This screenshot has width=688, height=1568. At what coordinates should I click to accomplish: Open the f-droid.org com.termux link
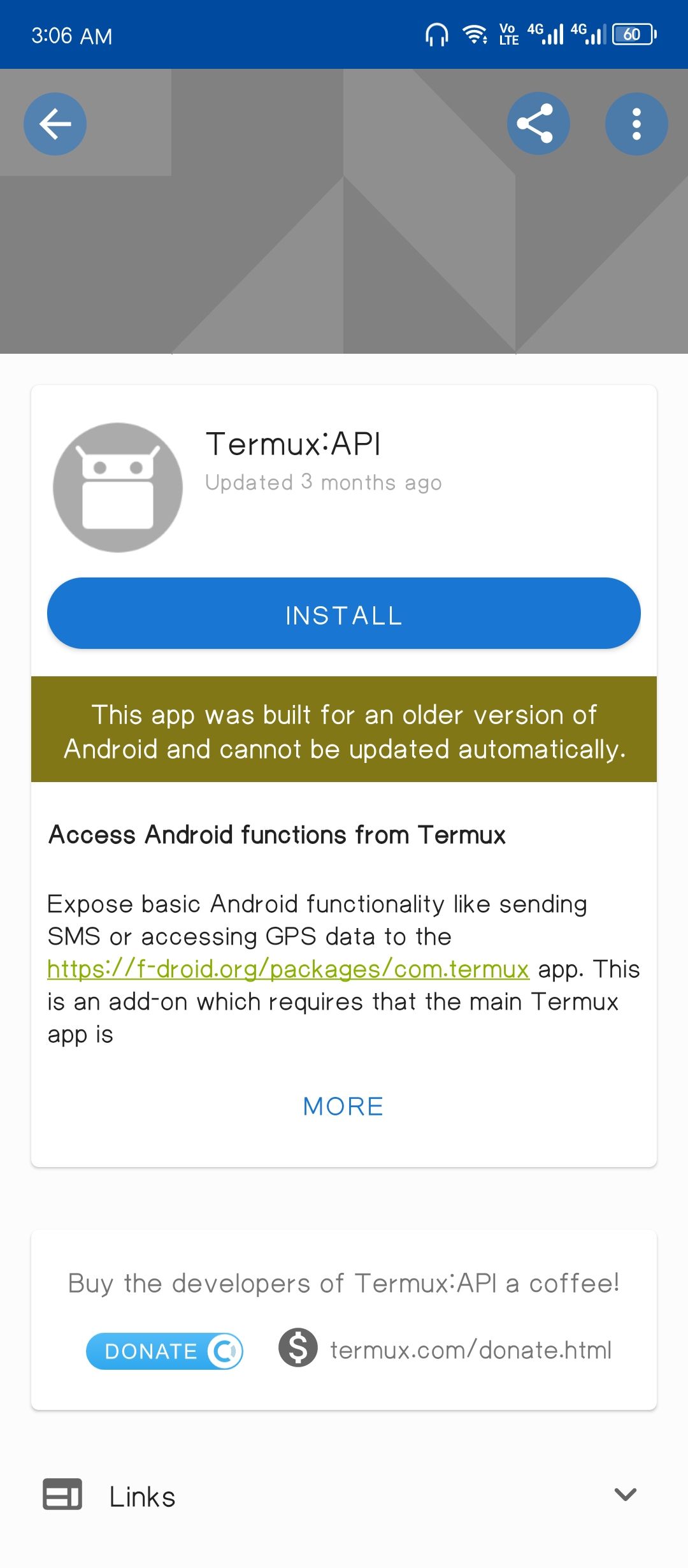[x=288, y=969]
